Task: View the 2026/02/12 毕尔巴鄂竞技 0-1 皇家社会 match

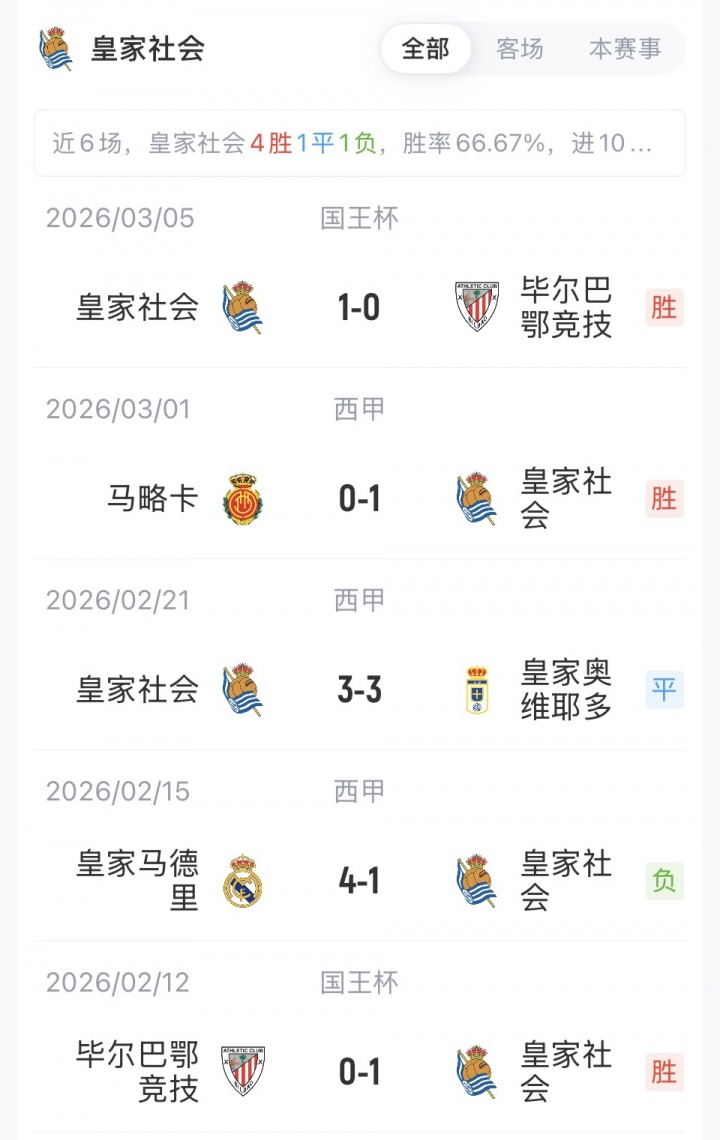Action: tap(359, 1072)
